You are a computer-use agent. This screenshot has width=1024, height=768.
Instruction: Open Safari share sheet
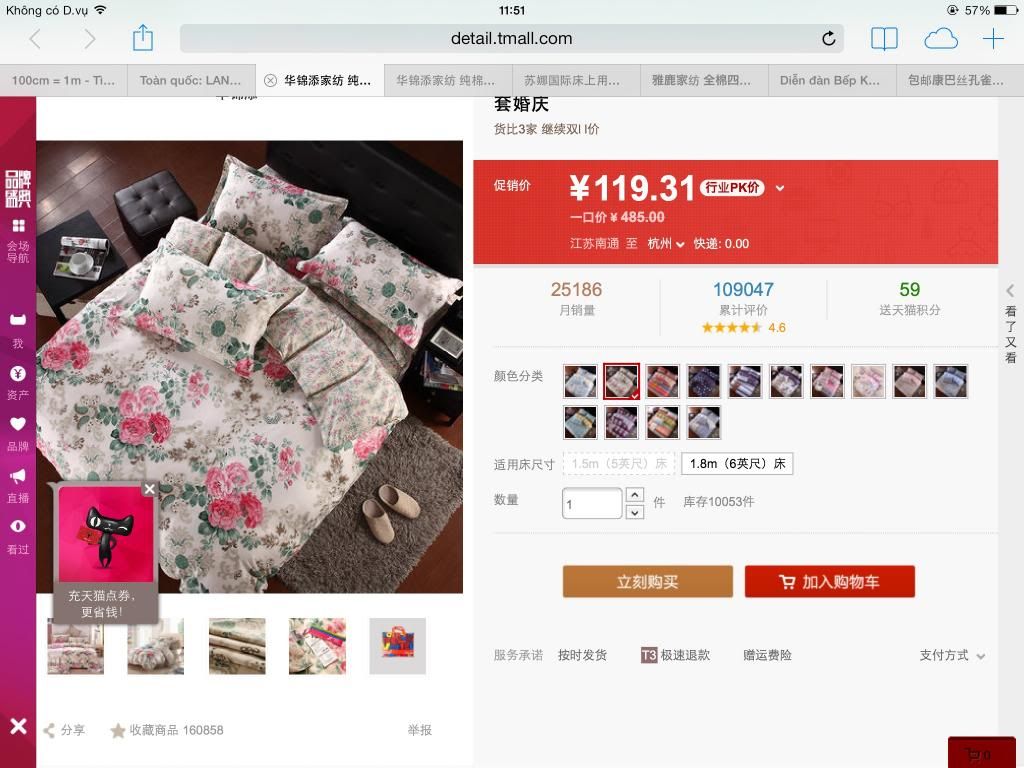pos(143,39)
